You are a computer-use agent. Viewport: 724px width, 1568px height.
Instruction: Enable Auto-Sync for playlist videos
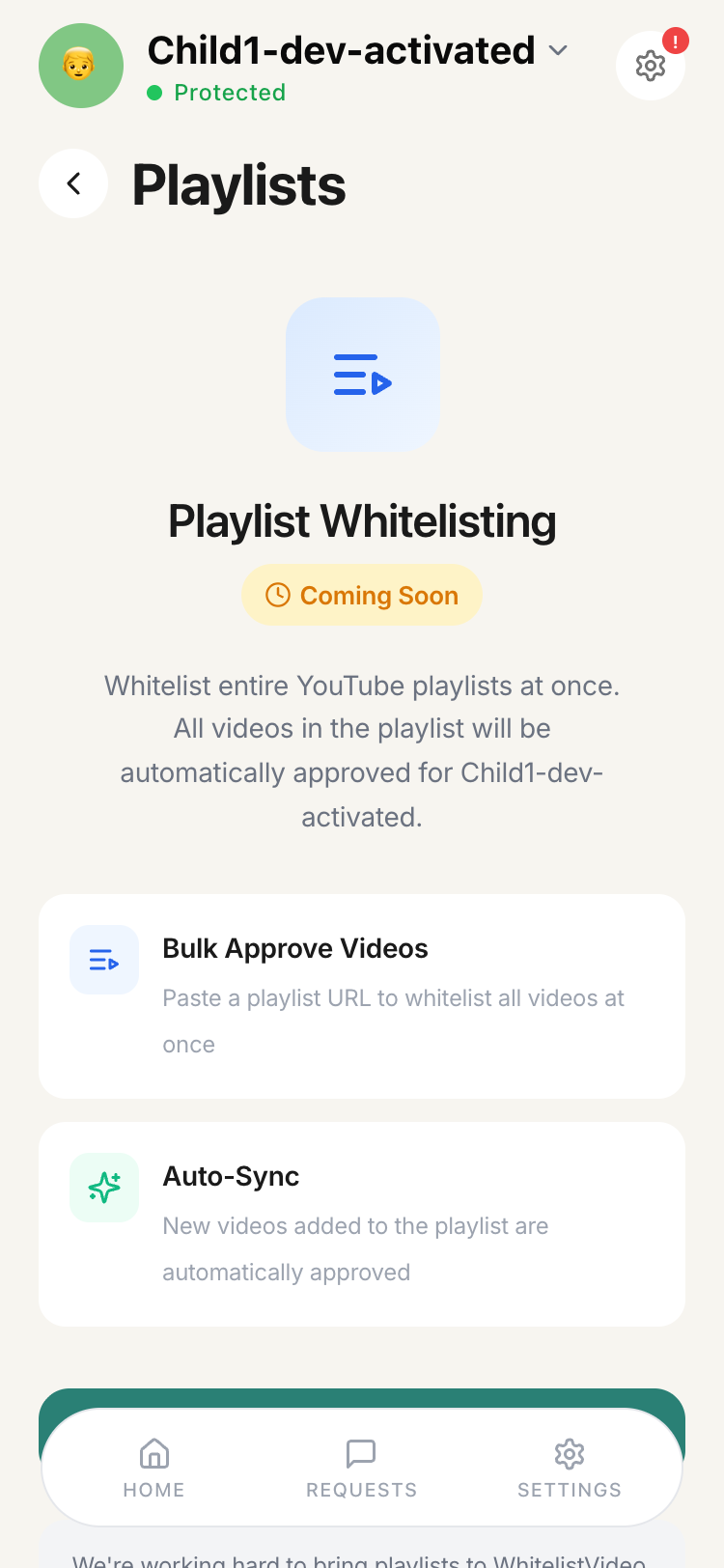362,1223
